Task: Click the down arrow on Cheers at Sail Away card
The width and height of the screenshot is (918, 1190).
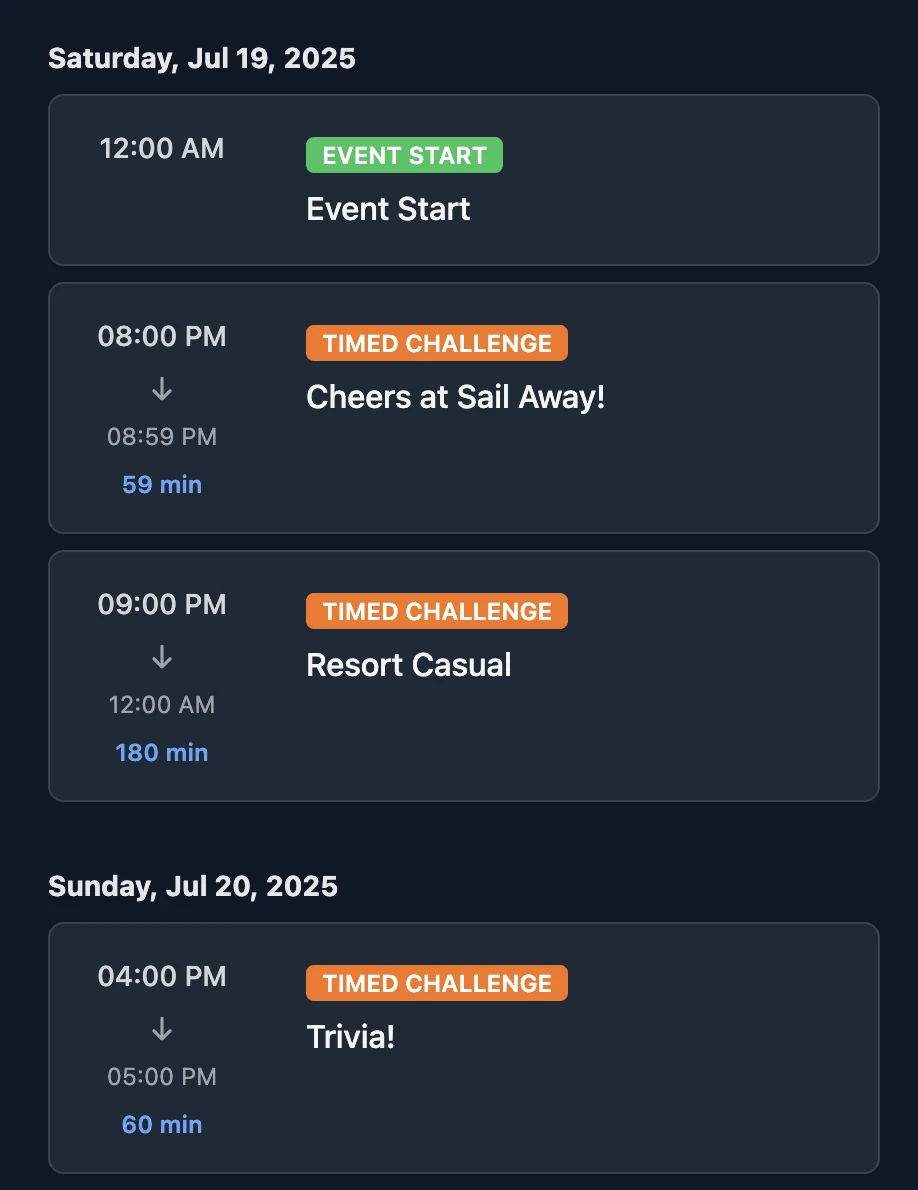Action: pos(162,389)
